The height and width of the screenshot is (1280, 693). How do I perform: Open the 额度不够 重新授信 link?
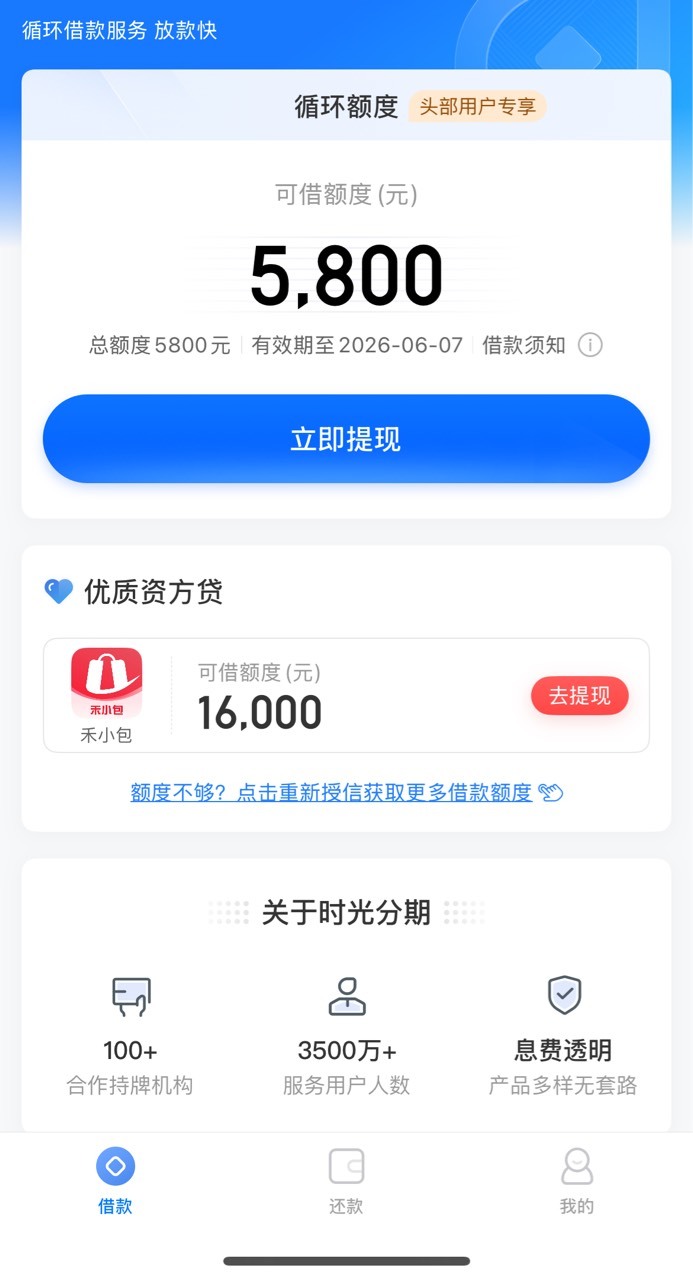(346, 793)
